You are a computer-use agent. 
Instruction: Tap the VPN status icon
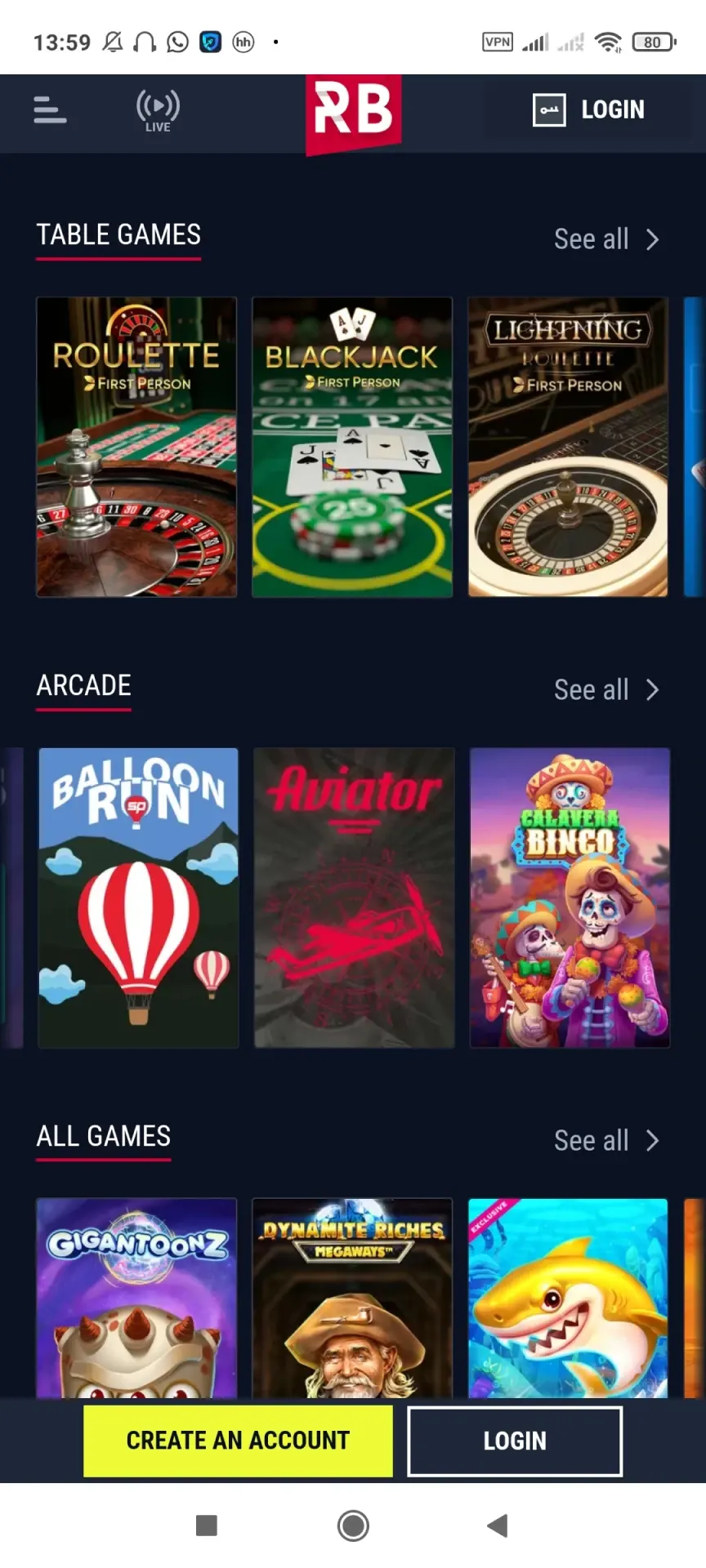497,42
